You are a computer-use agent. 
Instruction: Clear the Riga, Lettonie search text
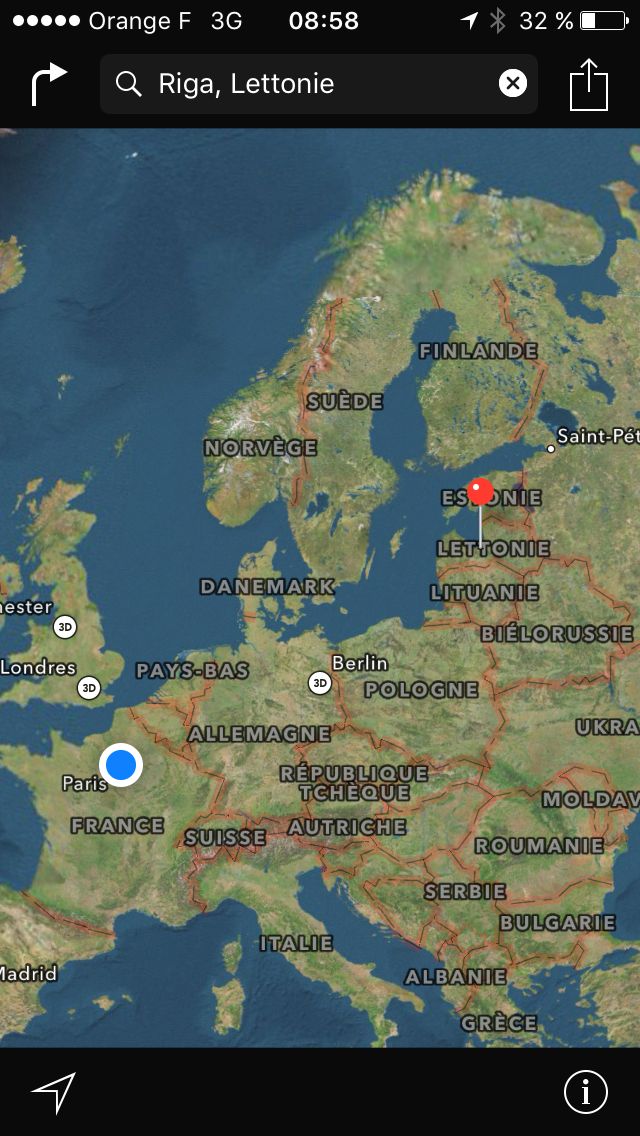[x=512, y=84]
